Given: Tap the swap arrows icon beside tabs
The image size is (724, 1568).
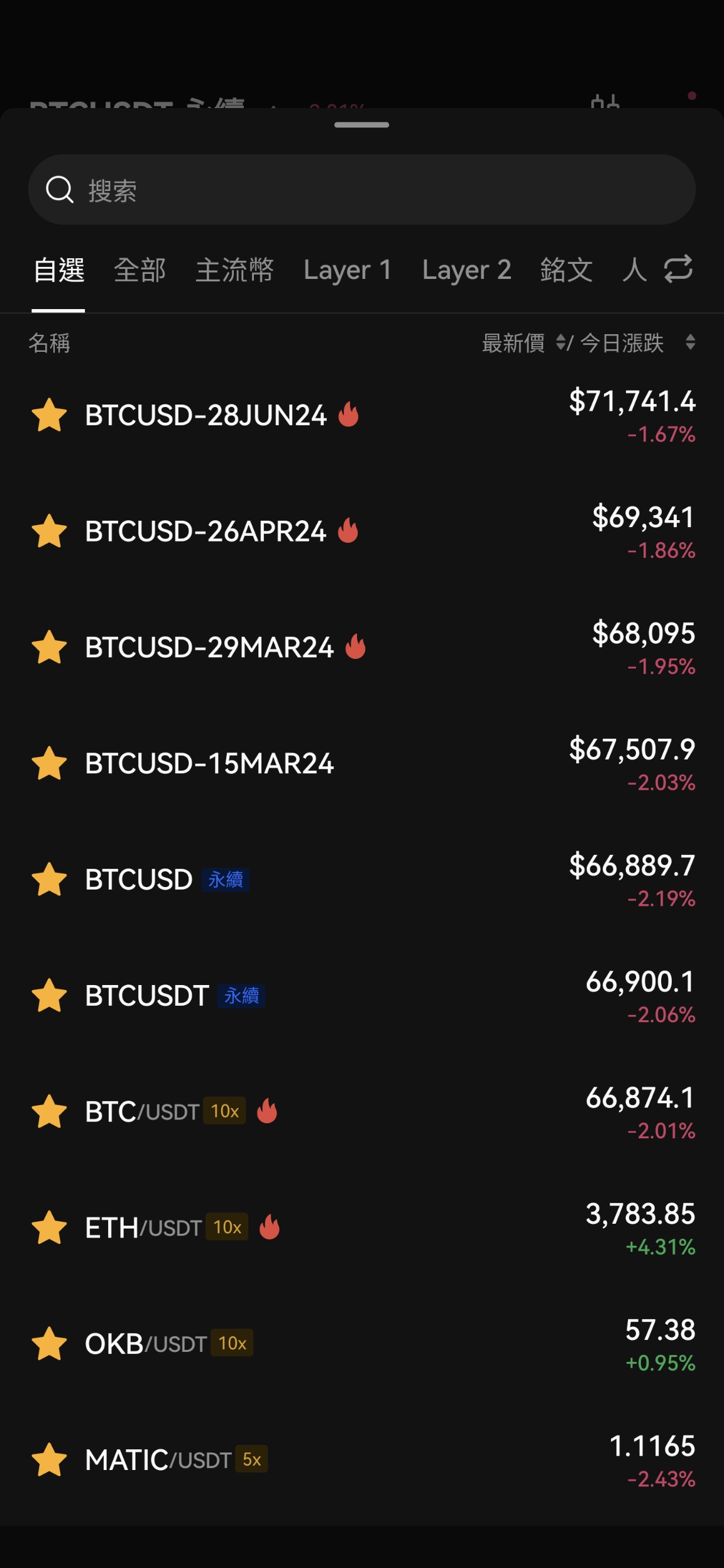Looking at the screenshot, I should [x=678, y=269].
